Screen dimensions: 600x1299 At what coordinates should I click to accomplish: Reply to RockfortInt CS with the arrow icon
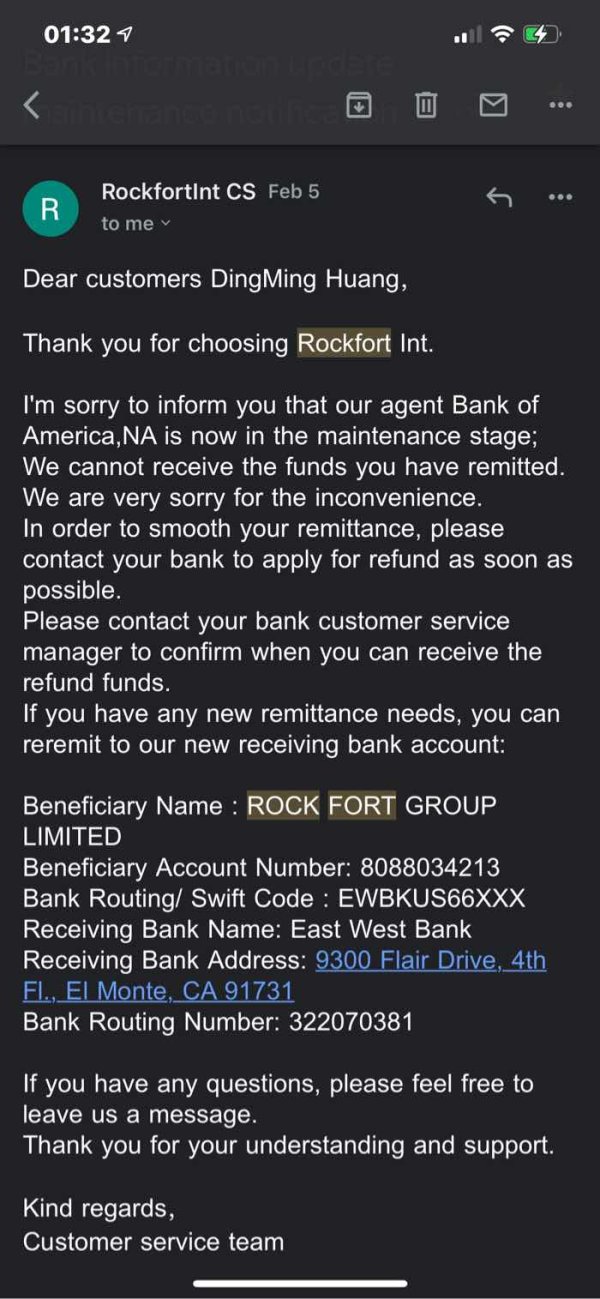(499, 197)
